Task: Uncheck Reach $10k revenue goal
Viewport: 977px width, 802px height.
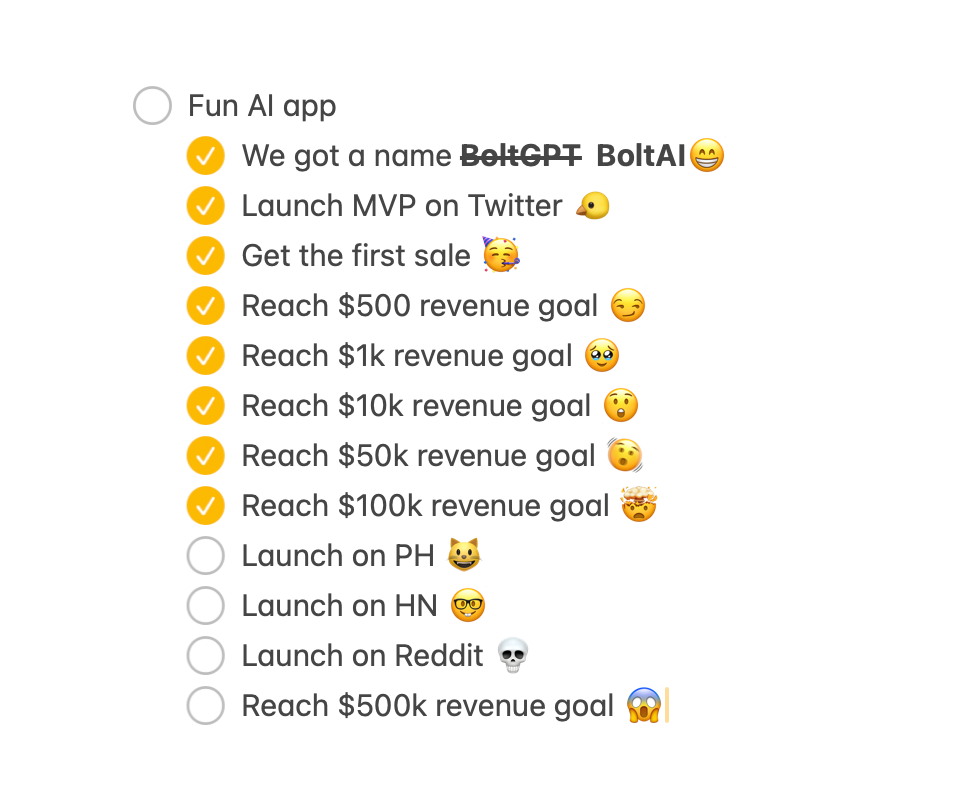Action: click(x=205, y=406)
